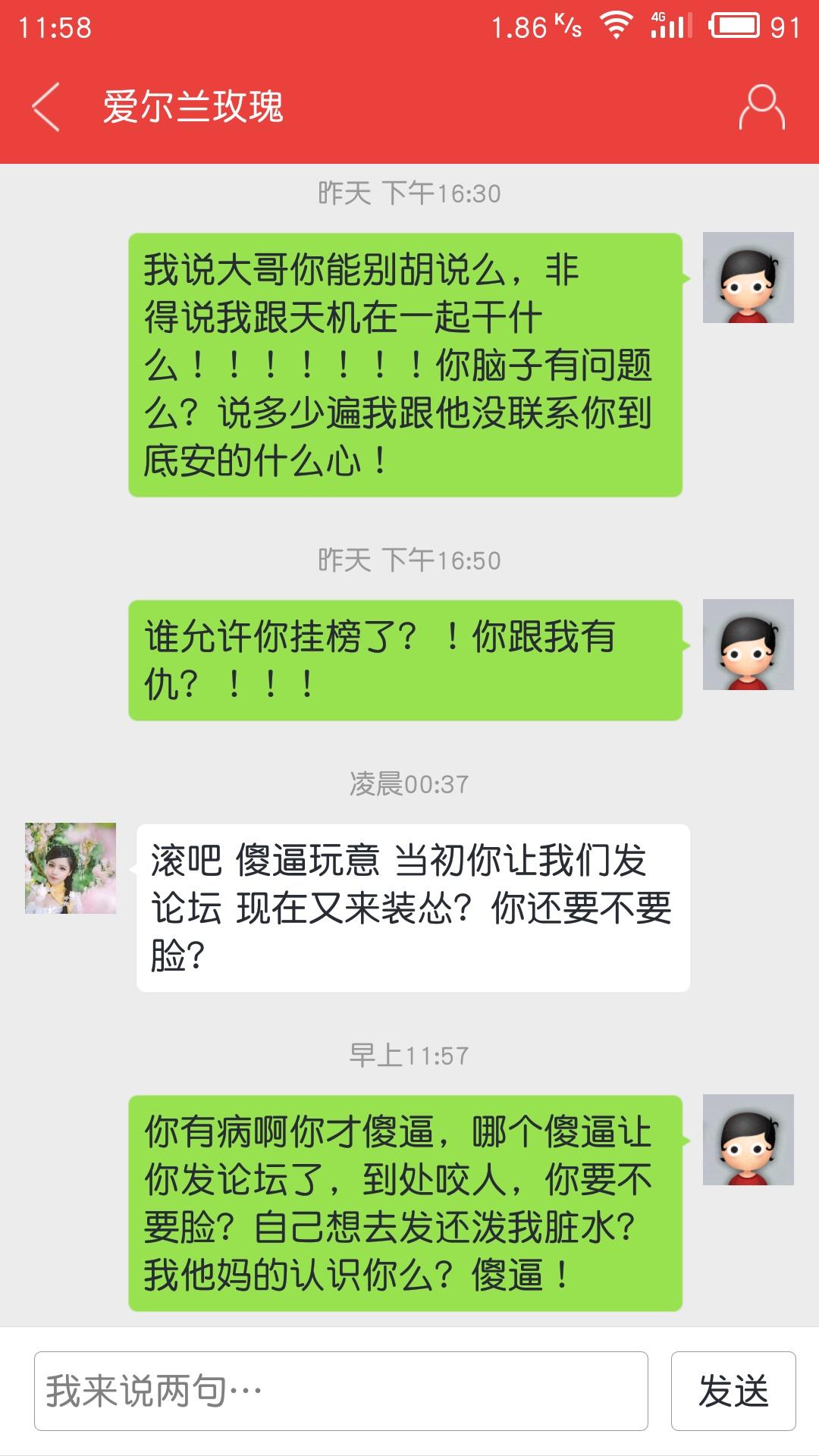
Task: Tap the 发送 send button
Action: click(733, 1391)
